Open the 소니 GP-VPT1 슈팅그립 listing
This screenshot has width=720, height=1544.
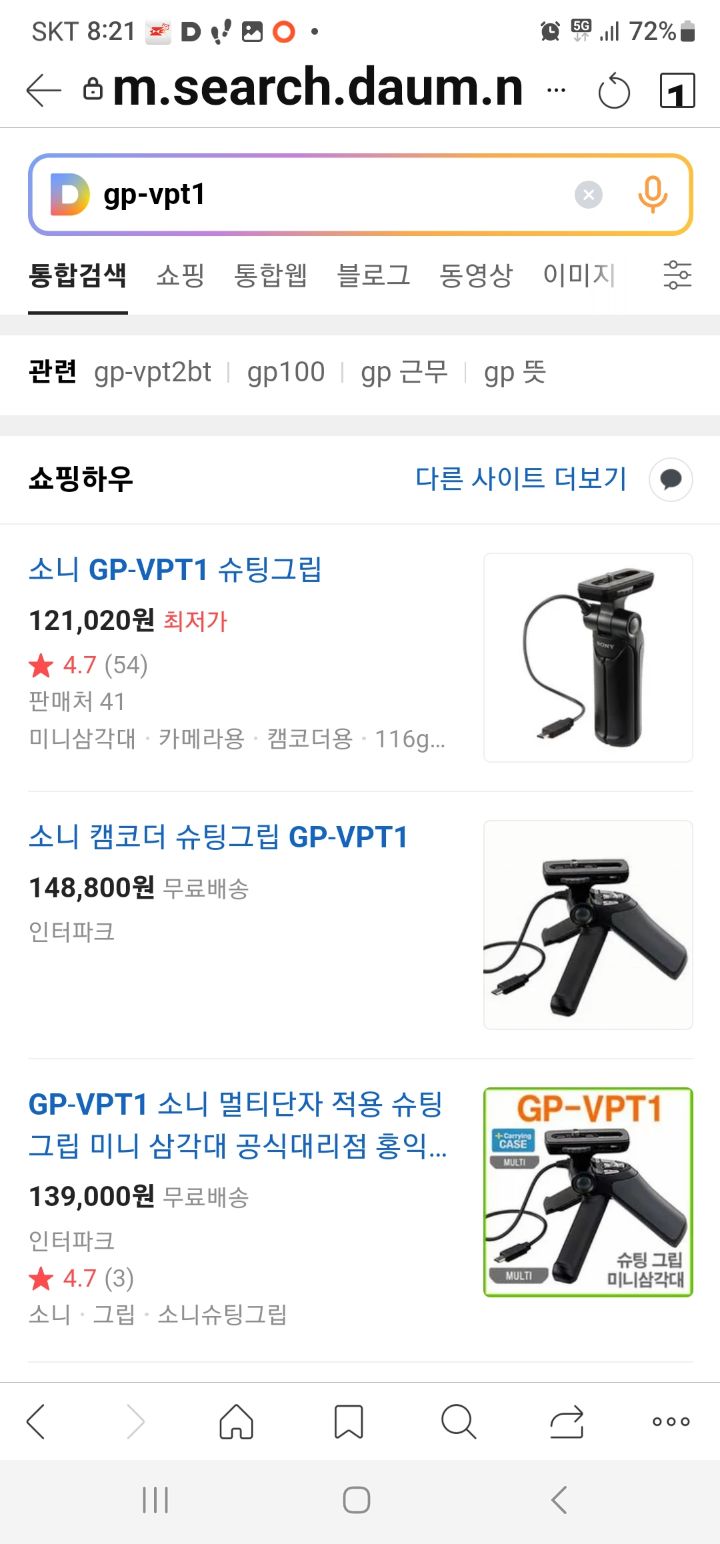[175, 570]
